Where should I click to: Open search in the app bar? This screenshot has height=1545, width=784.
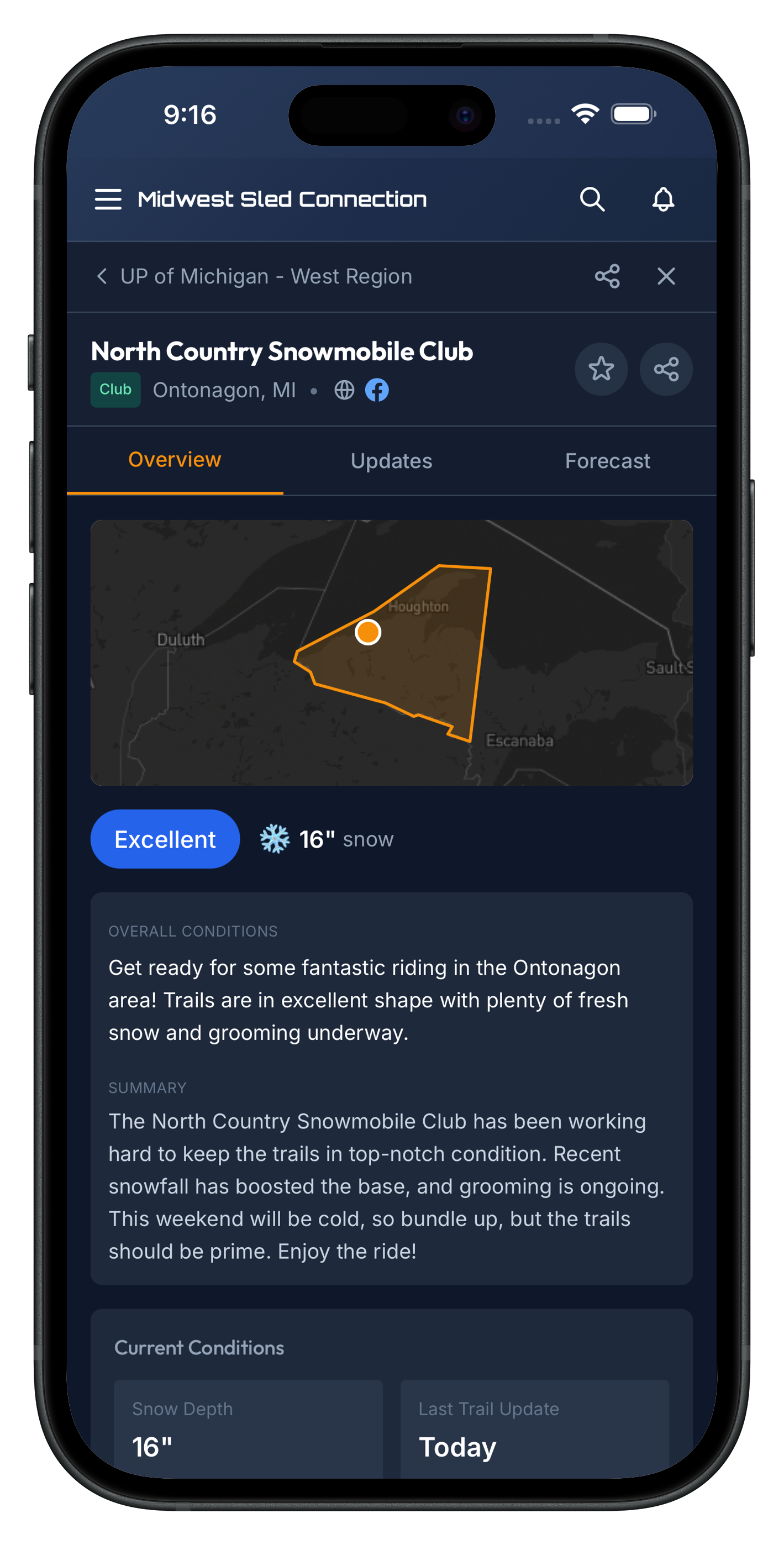pyautogui.click(x=591, y=199)
